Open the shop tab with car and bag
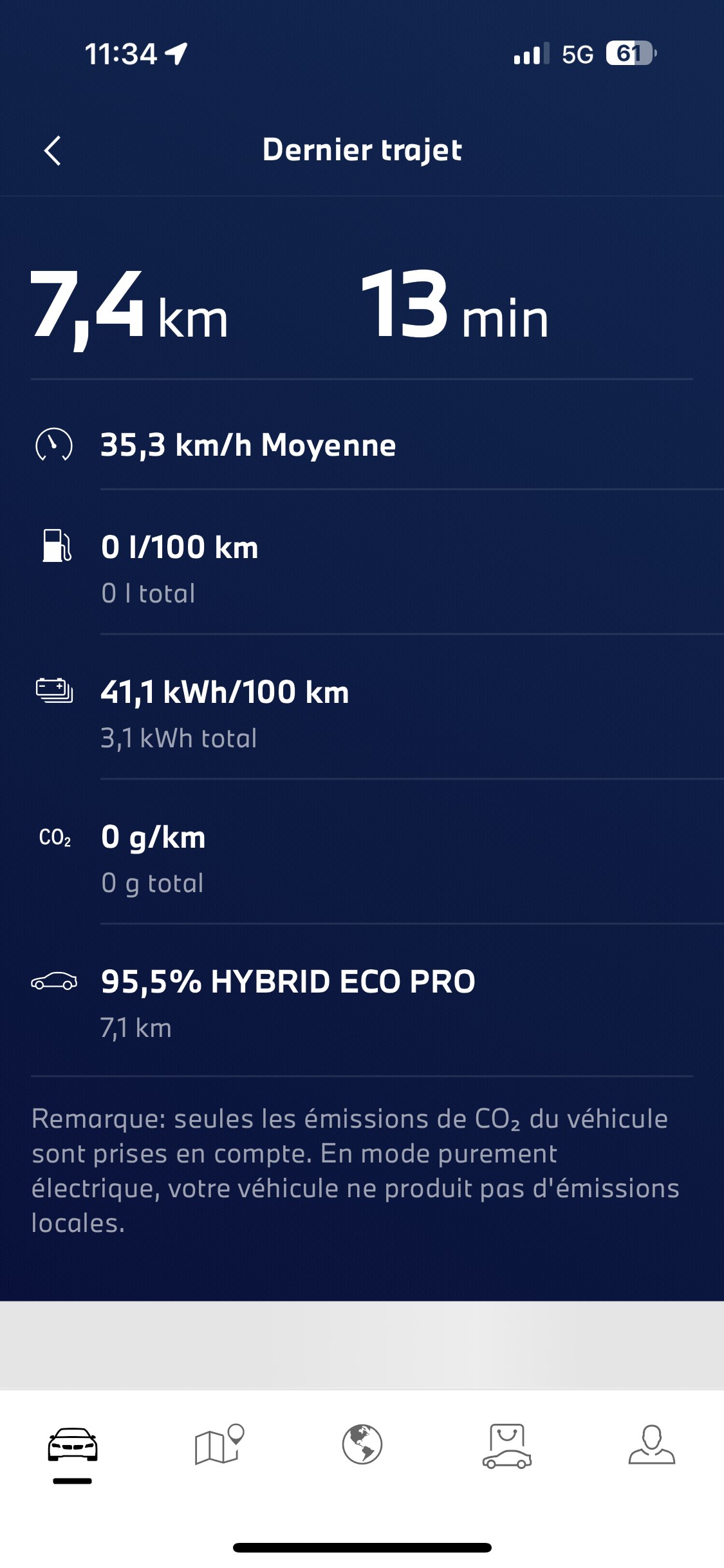Image resolution: width=724 pixels, height=1568 pixels. (x=507, y=1445)
